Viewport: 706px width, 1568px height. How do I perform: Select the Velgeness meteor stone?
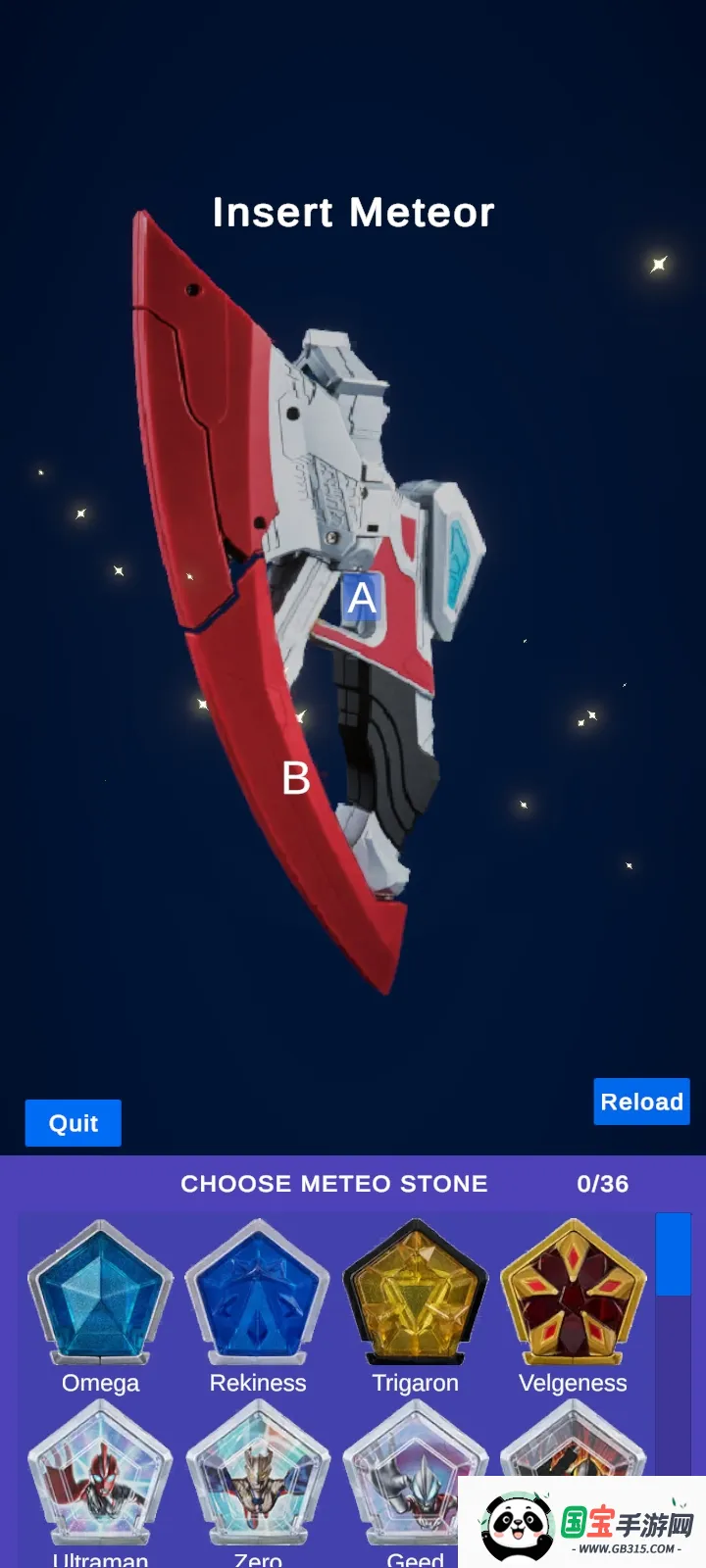pos(573,1294)
